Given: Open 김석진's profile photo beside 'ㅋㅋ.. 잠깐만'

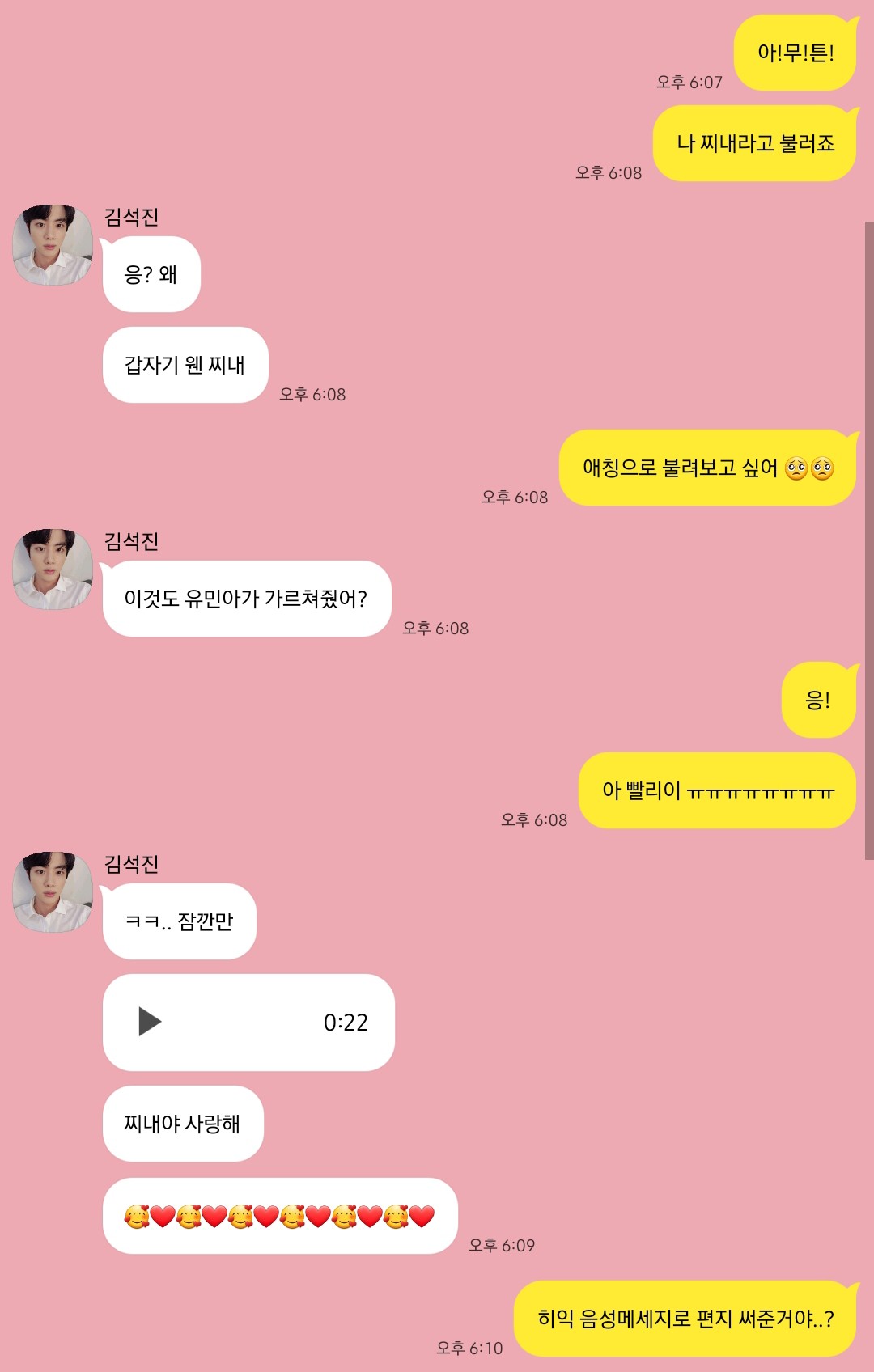Looking at the screenshot, I should [53, 891].
